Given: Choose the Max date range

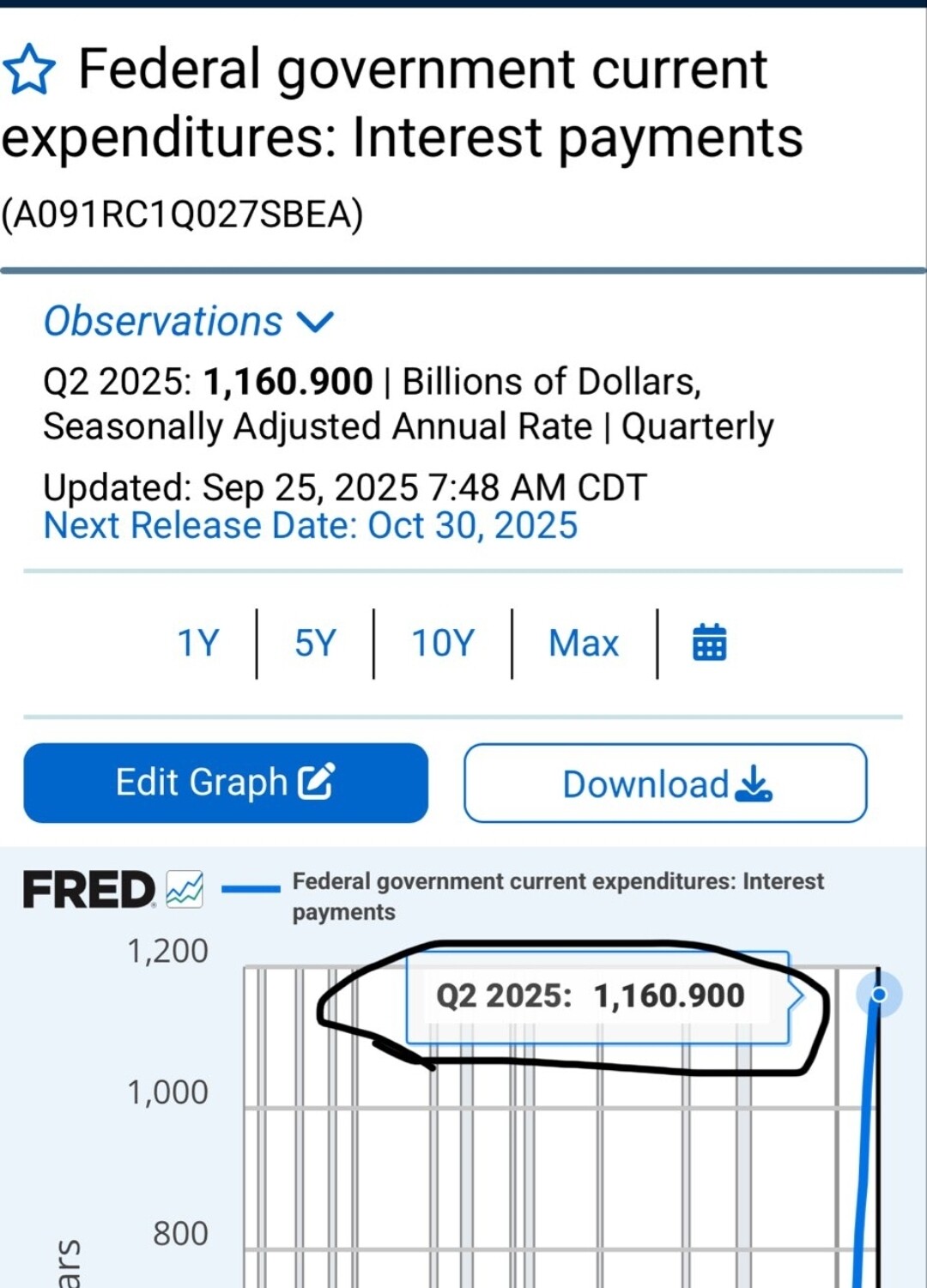Looking at the screenshot, I should point(584,643).
